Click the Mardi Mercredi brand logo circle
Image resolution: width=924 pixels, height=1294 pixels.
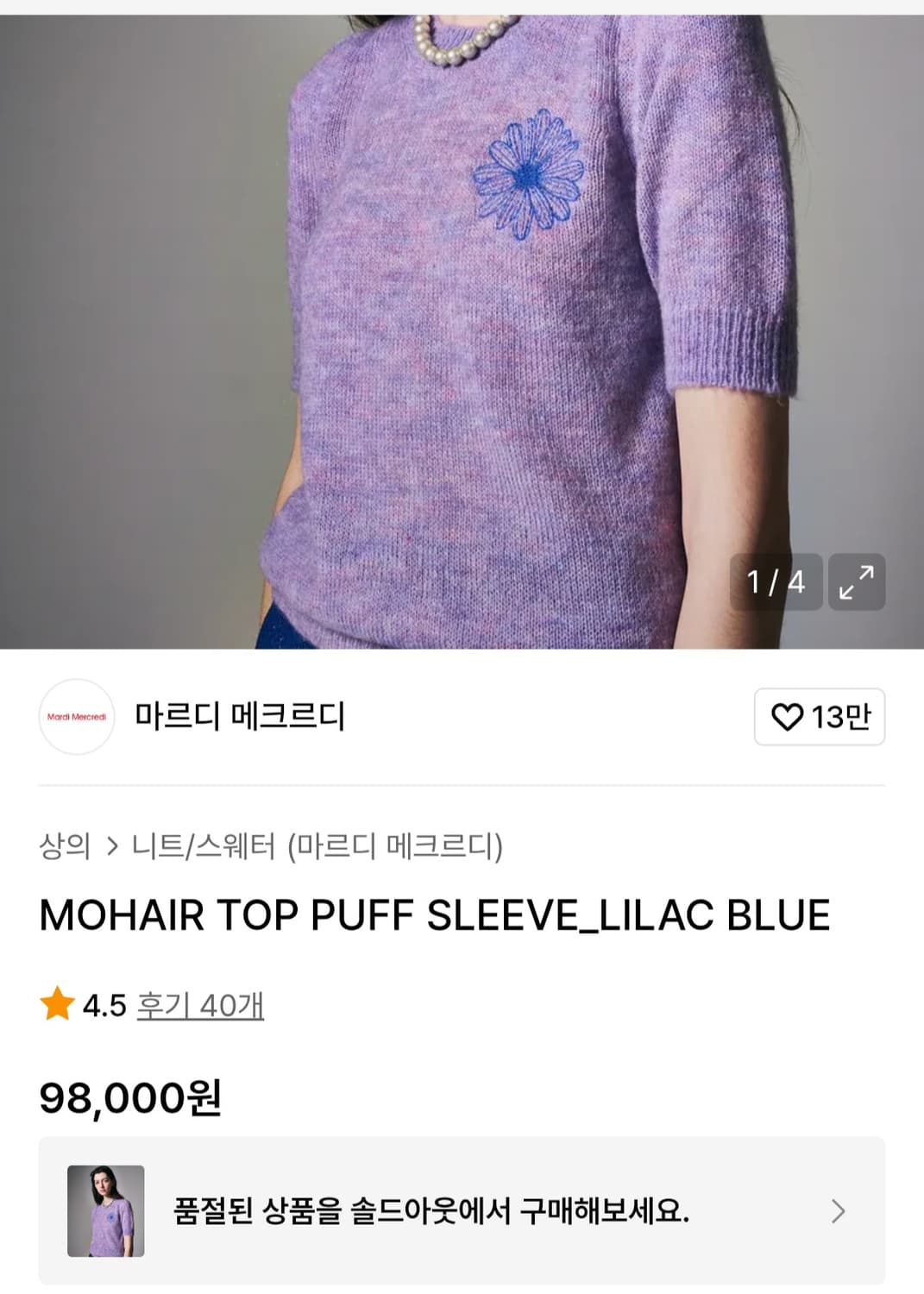click(76, 717)
